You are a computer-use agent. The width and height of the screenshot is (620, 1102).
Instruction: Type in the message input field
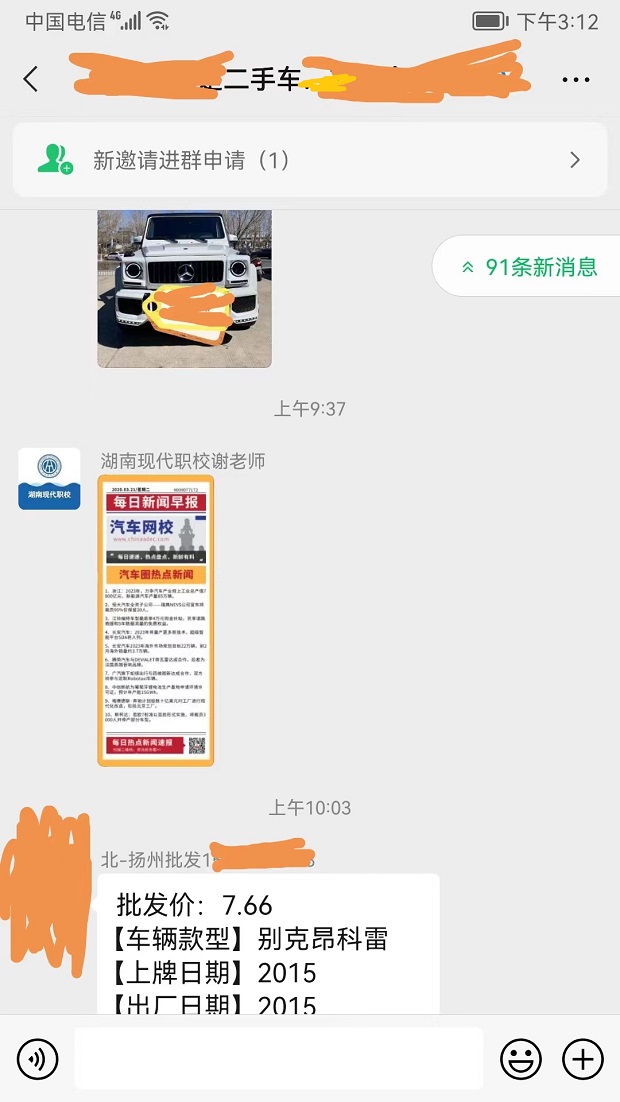(x=278, y=1058)
